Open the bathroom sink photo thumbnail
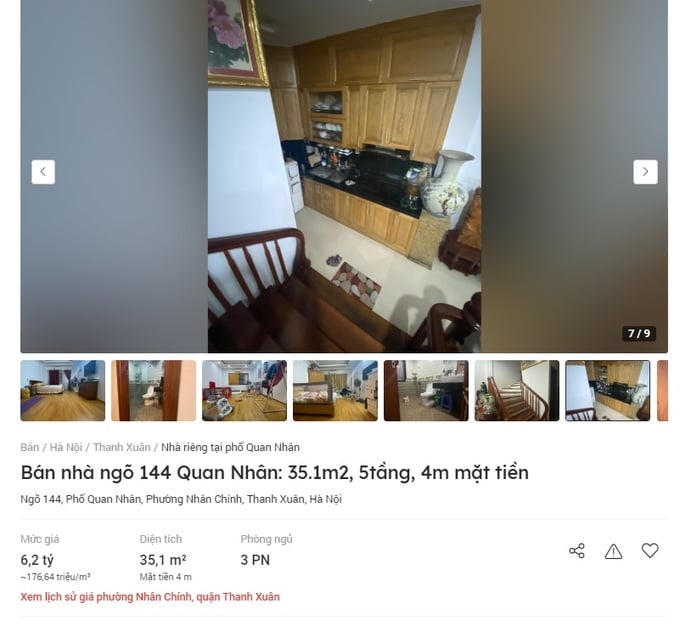Viewport: 680px width, 626px height. coord(426,390)
